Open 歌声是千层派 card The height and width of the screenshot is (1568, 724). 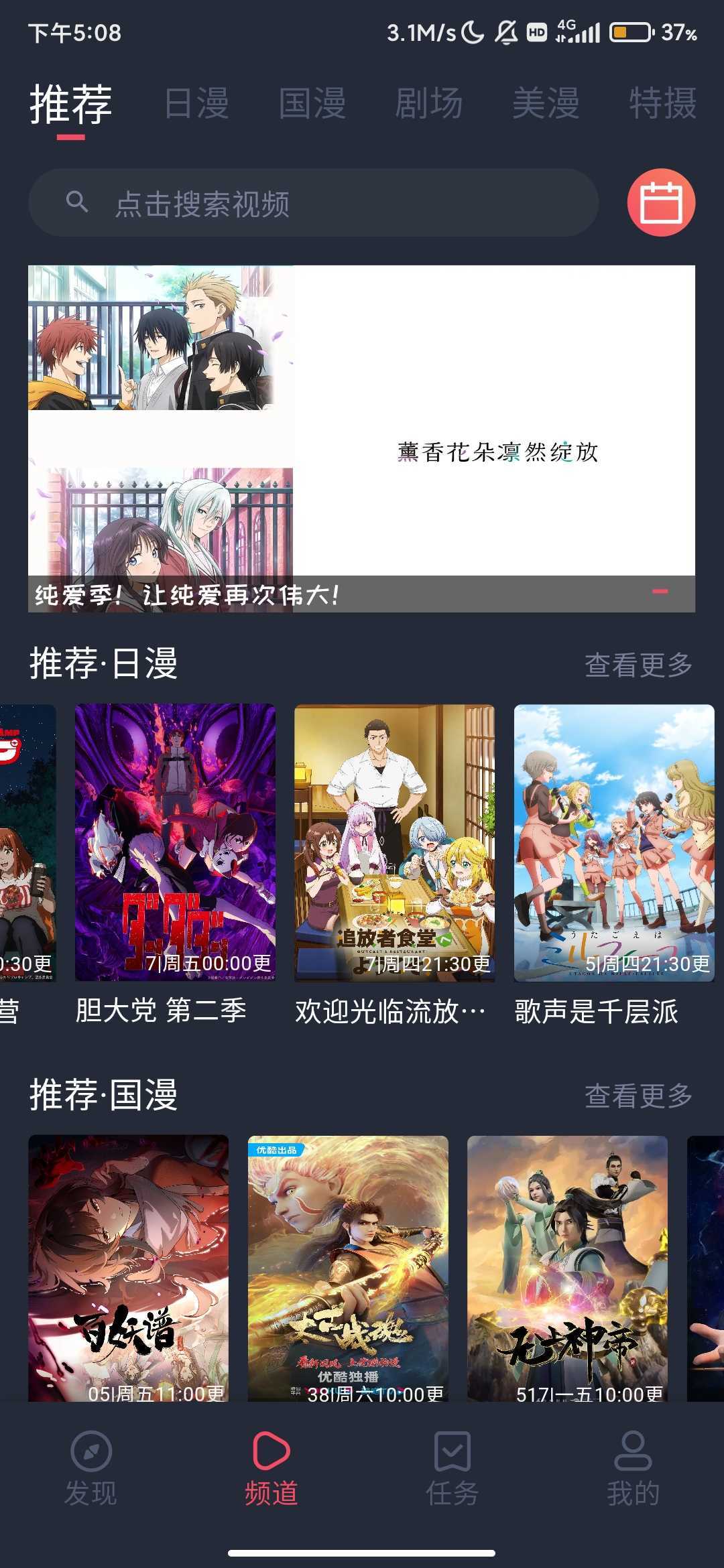(614, 842)
